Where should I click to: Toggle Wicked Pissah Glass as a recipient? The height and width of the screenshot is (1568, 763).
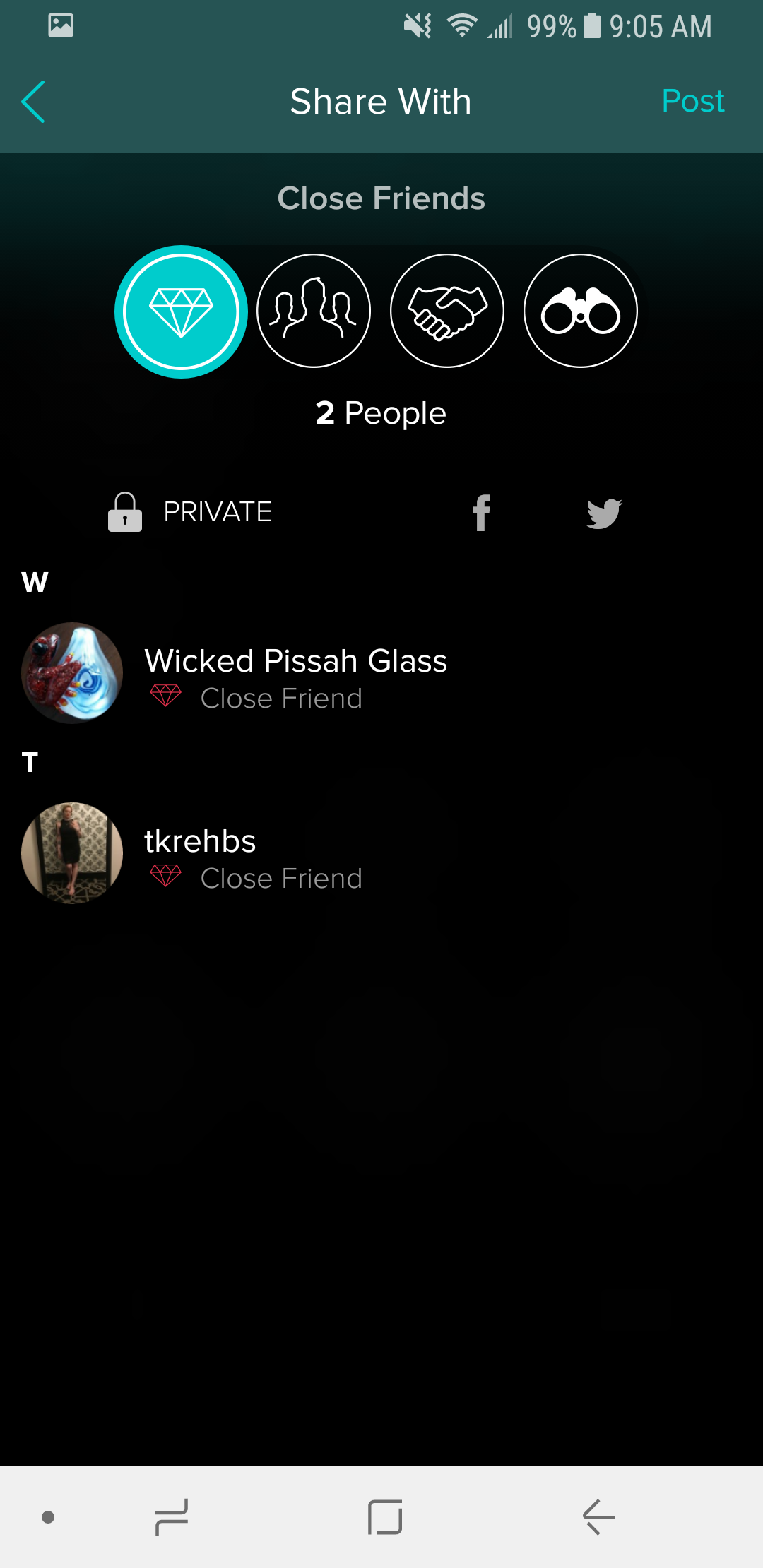(295, 672)
